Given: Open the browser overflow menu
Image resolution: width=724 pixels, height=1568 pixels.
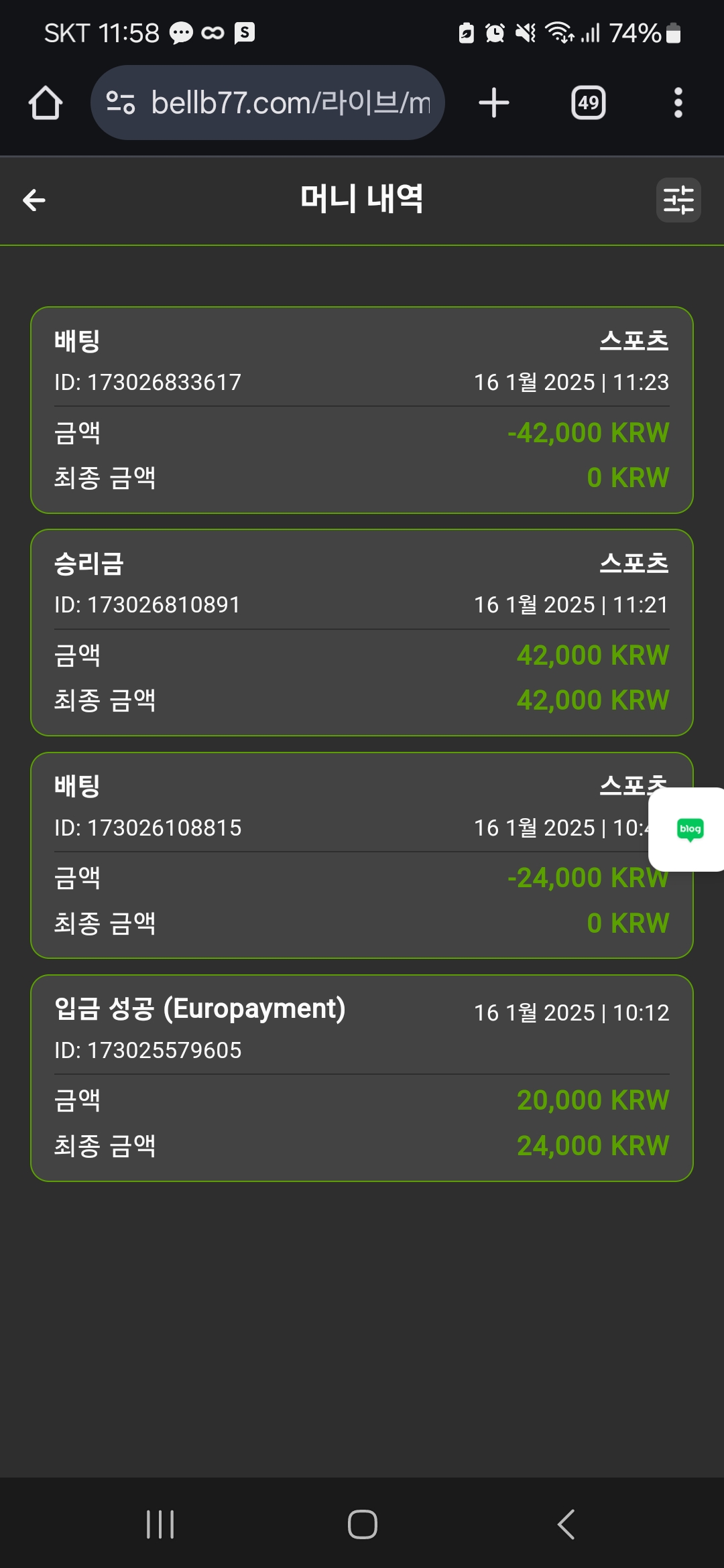Looking at the screenshot, I should point(678,103).
